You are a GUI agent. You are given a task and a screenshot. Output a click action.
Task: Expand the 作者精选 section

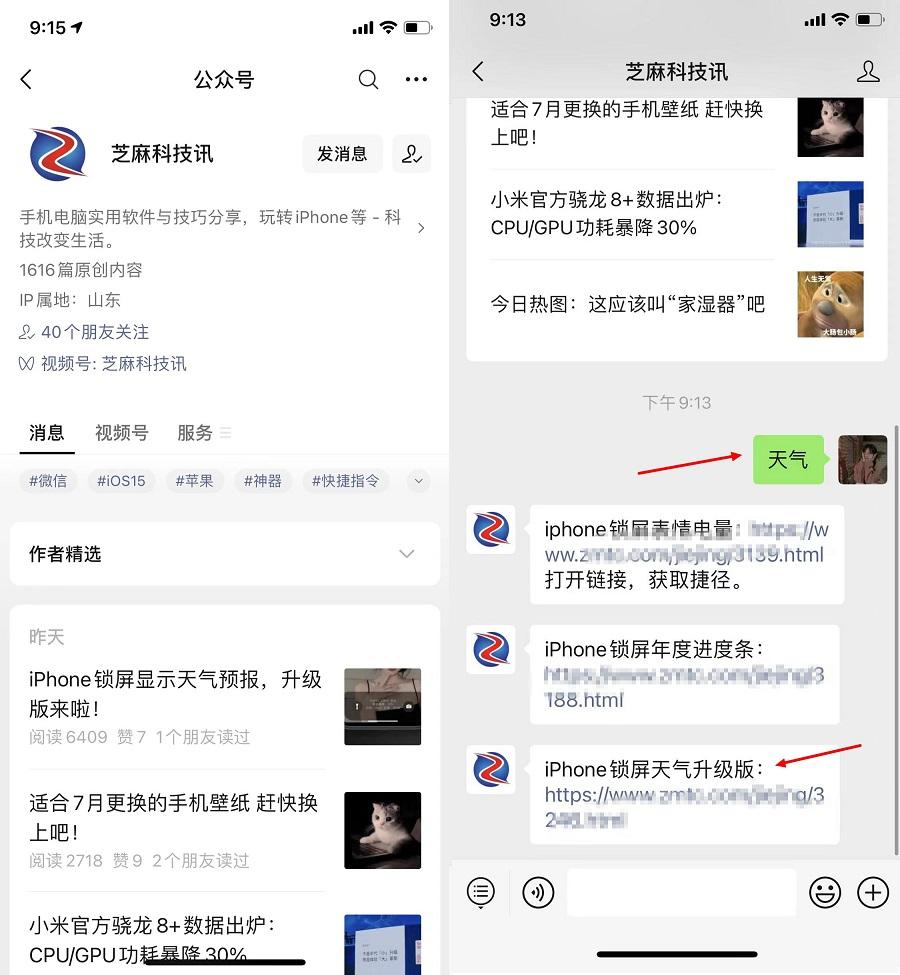click(x=406, y=554)
